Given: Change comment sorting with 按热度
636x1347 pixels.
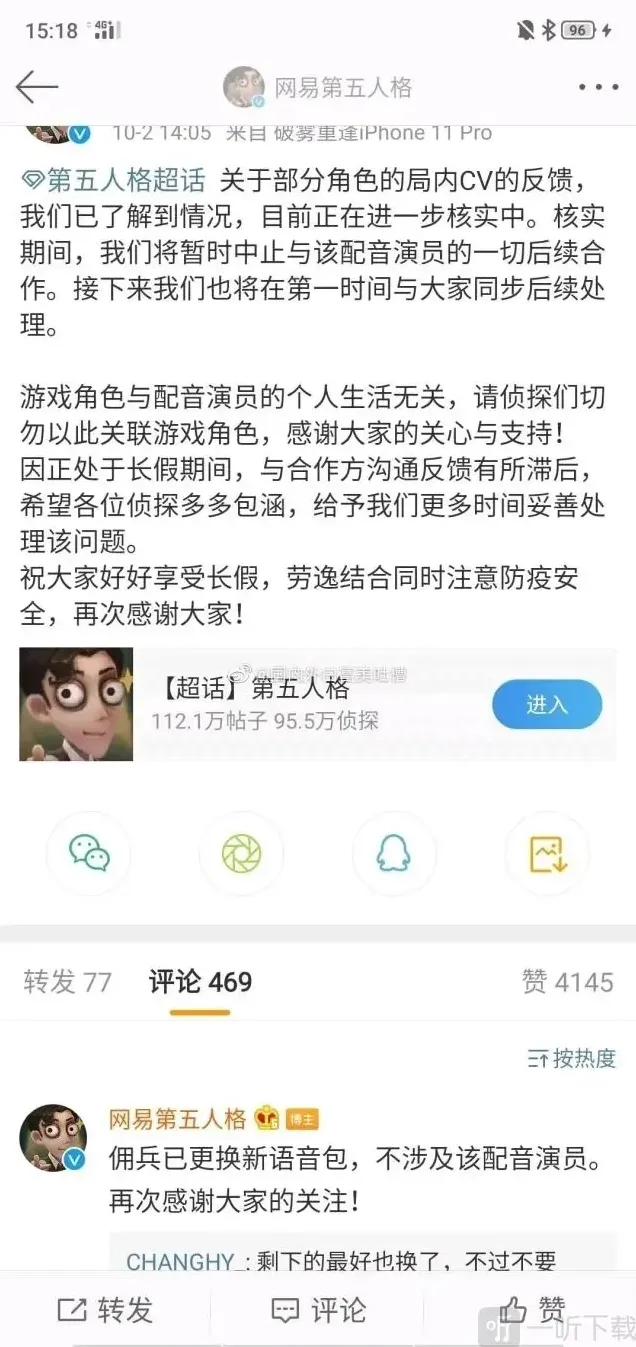Looking at the screenshot, I should click(572, 1058).
